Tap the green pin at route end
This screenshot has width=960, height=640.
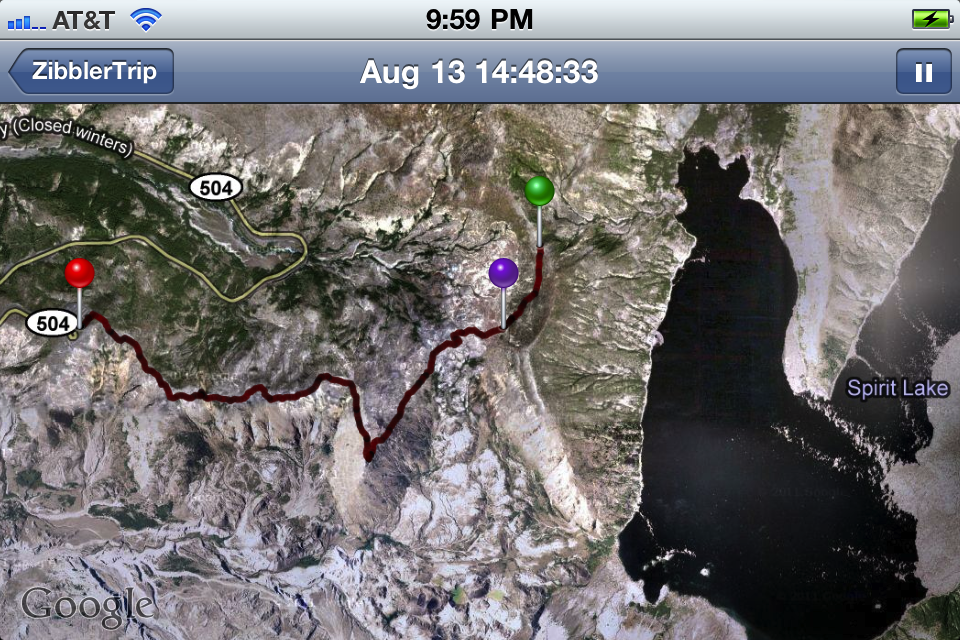539,190
